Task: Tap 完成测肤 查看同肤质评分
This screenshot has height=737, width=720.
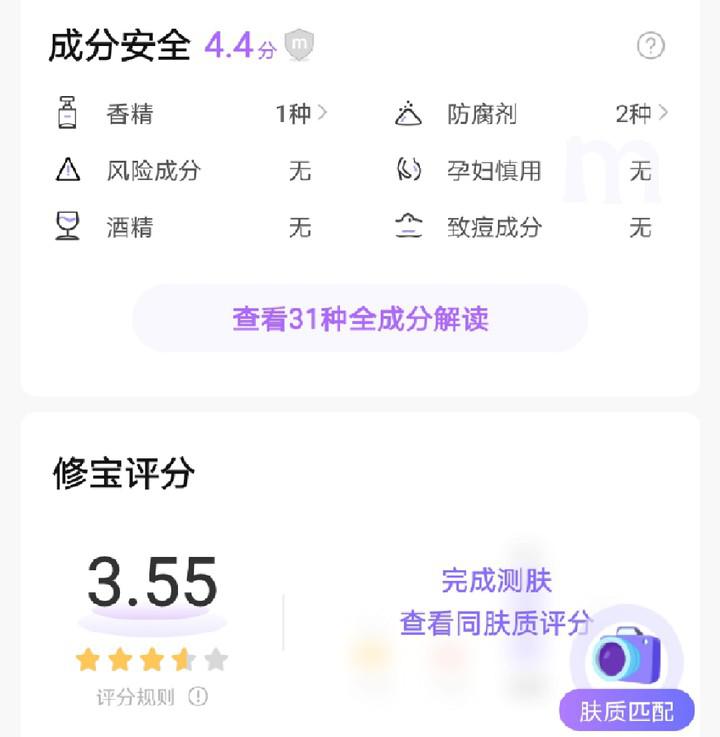Action: (496, 602)
